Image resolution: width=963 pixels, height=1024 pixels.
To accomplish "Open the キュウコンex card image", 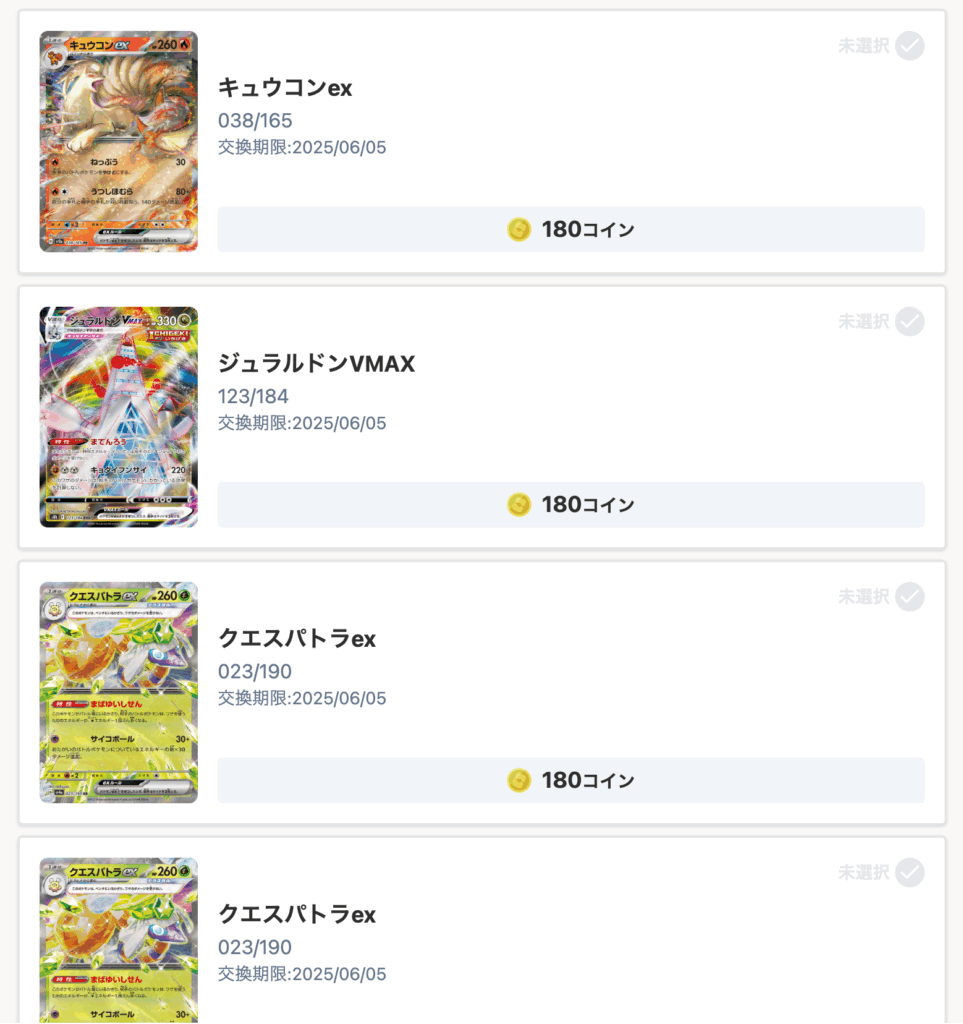I will point(119,141).
